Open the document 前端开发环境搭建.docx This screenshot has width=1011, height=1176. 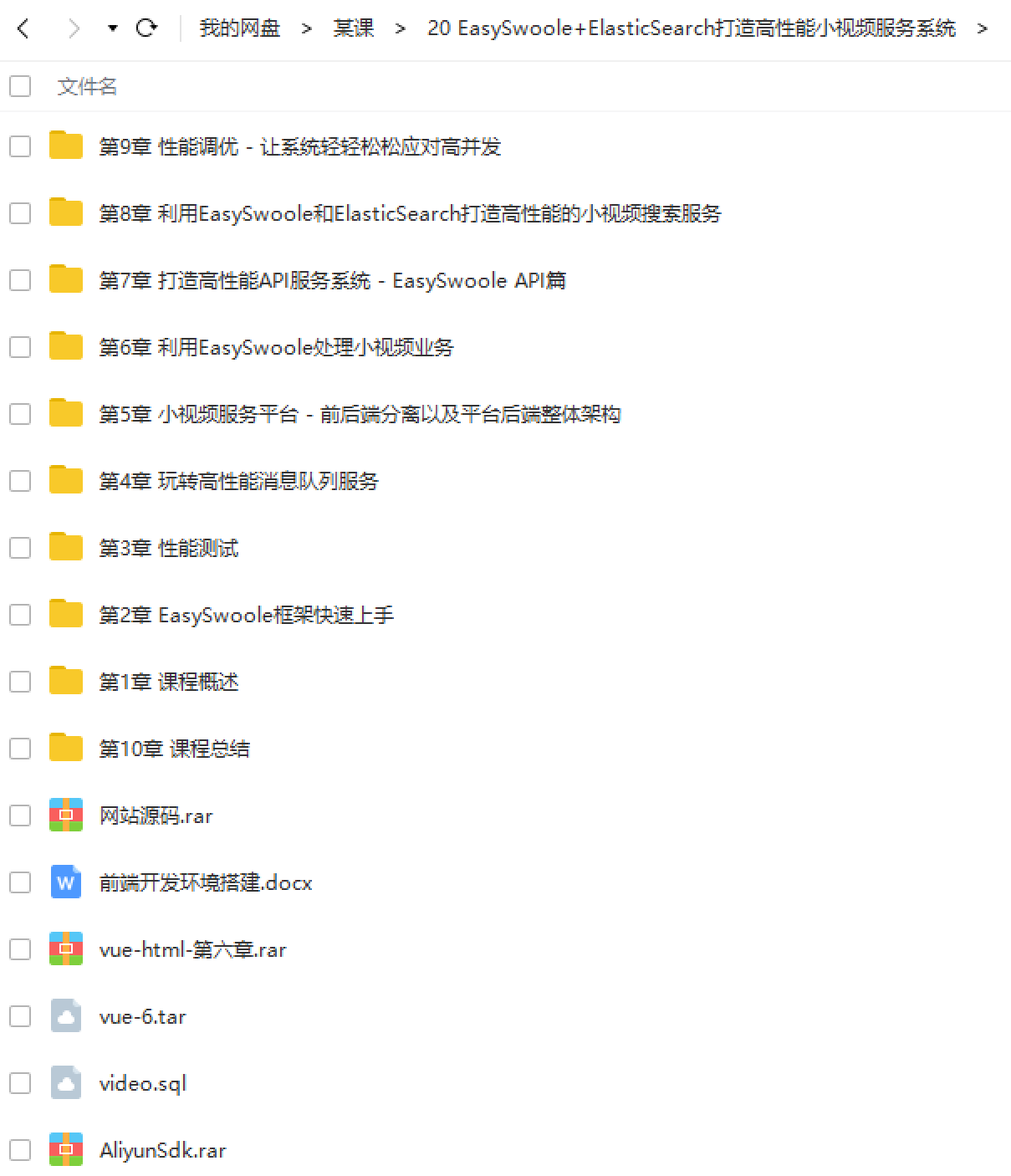click(205, 882)
